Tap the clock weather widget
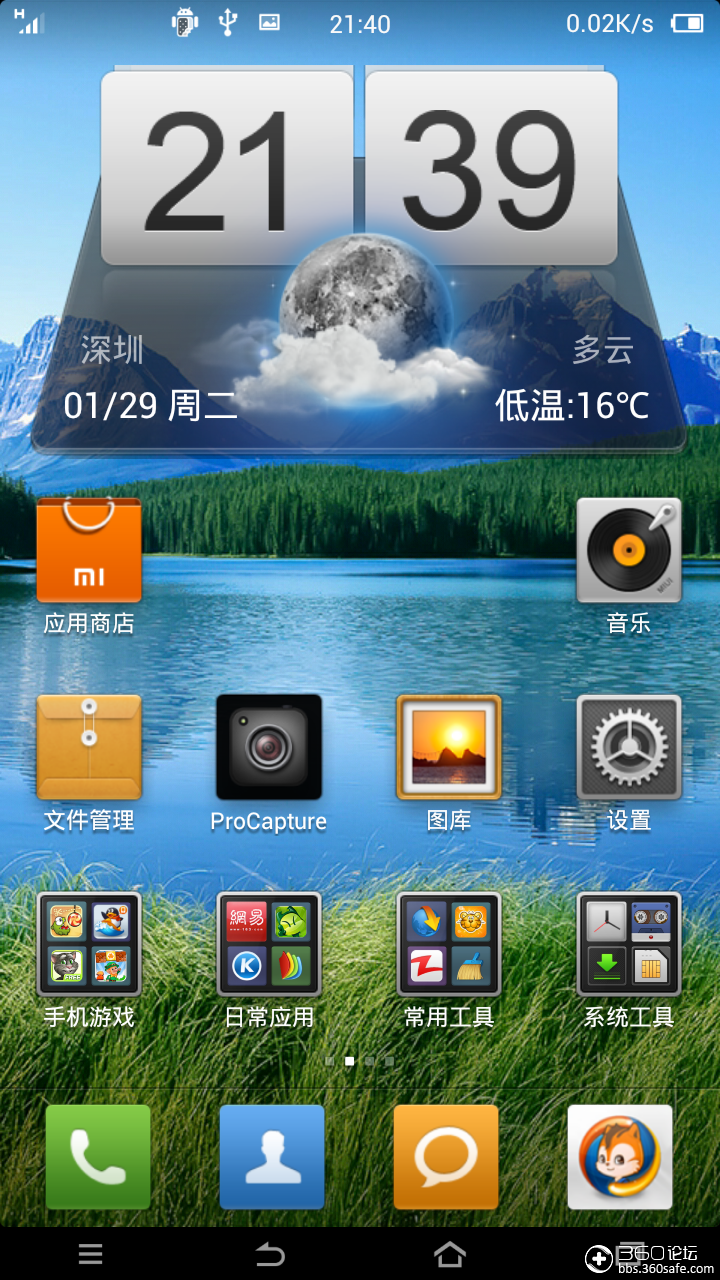 360,258
